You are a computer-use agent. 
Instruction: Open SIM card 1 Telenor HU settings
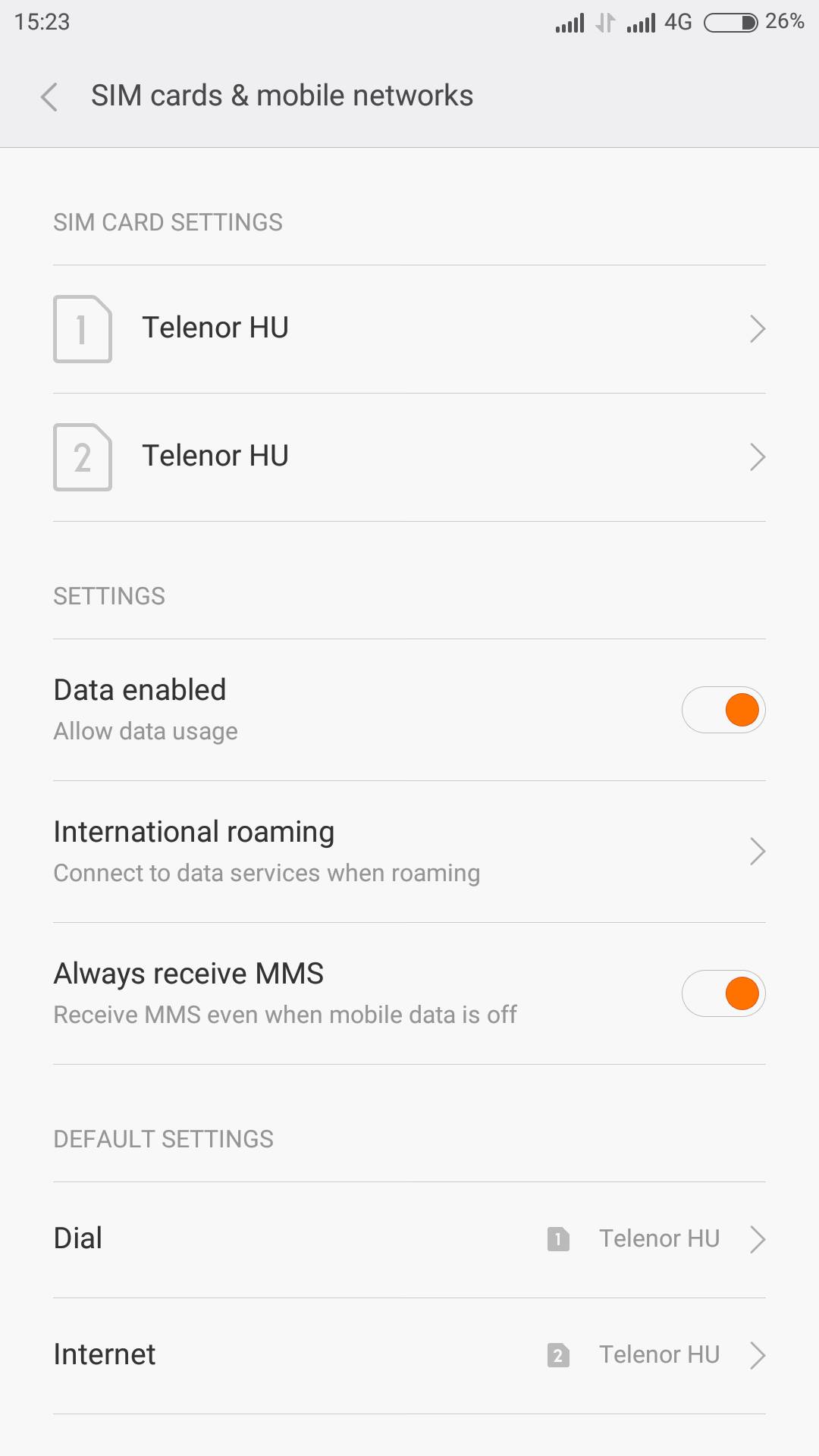coord(409,329)
